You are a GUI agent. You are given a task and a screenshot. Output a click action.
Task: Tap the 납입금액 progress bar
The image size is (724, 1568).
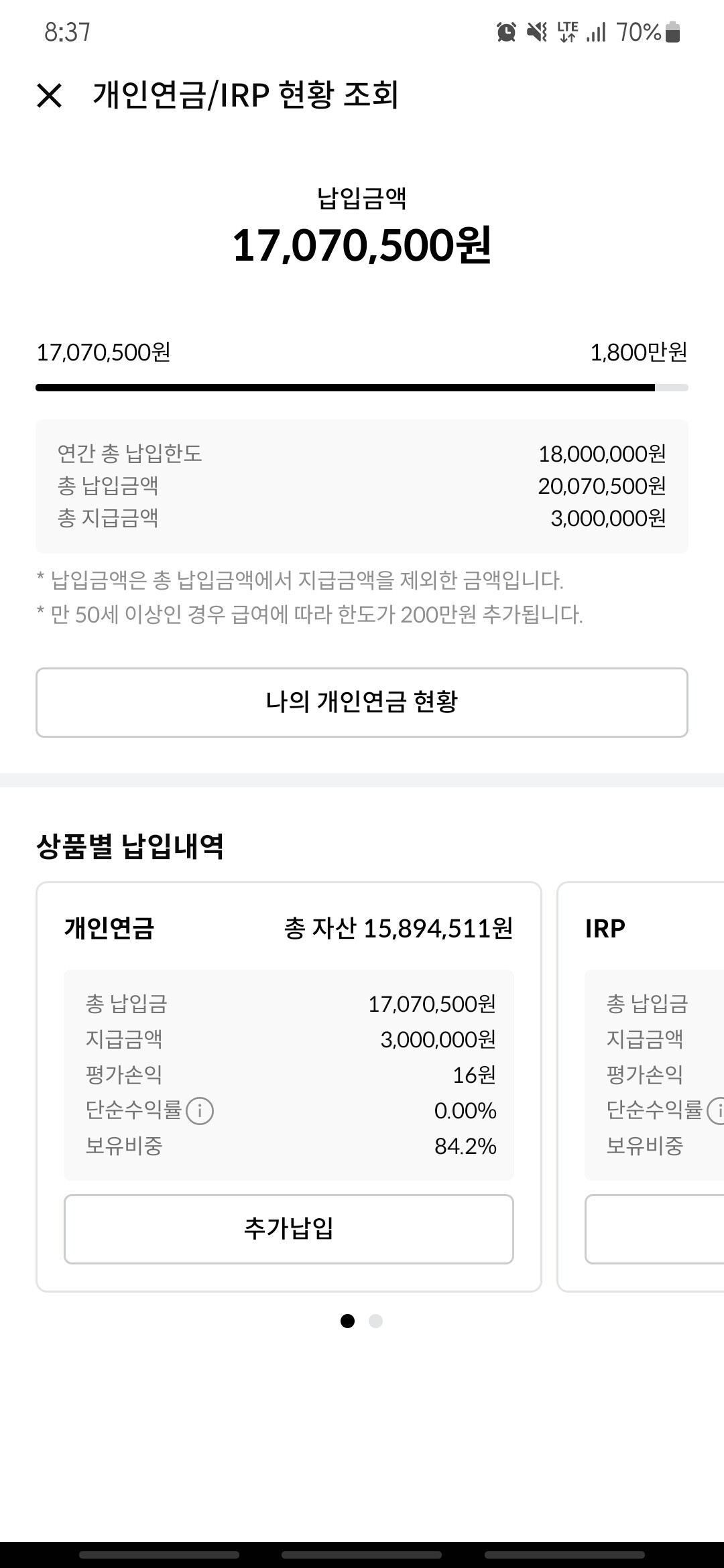coord(362,387)
